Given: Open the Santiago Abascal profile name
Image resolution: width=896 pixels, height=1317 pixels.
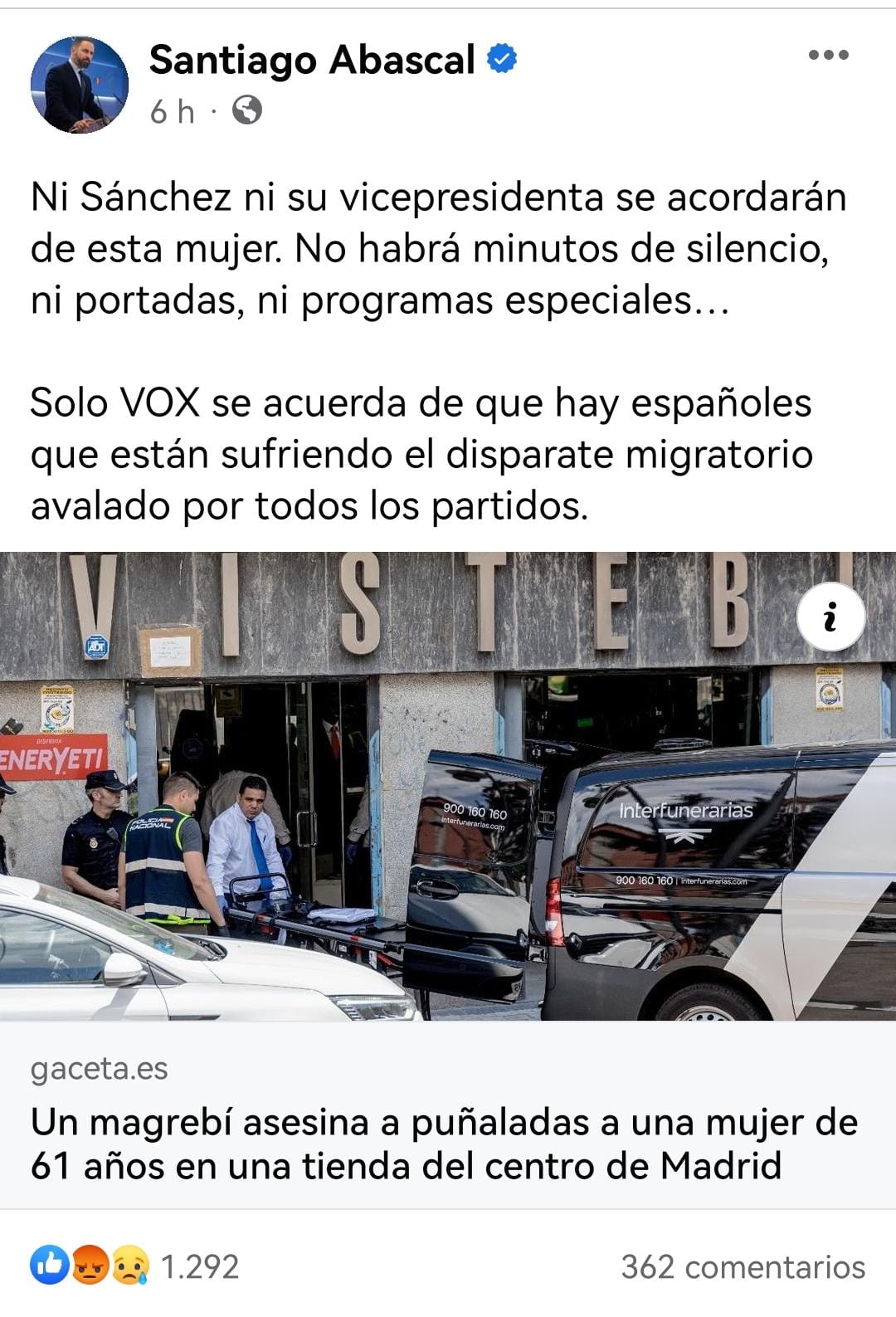Looking at the screenshot, I should [312, 60].
